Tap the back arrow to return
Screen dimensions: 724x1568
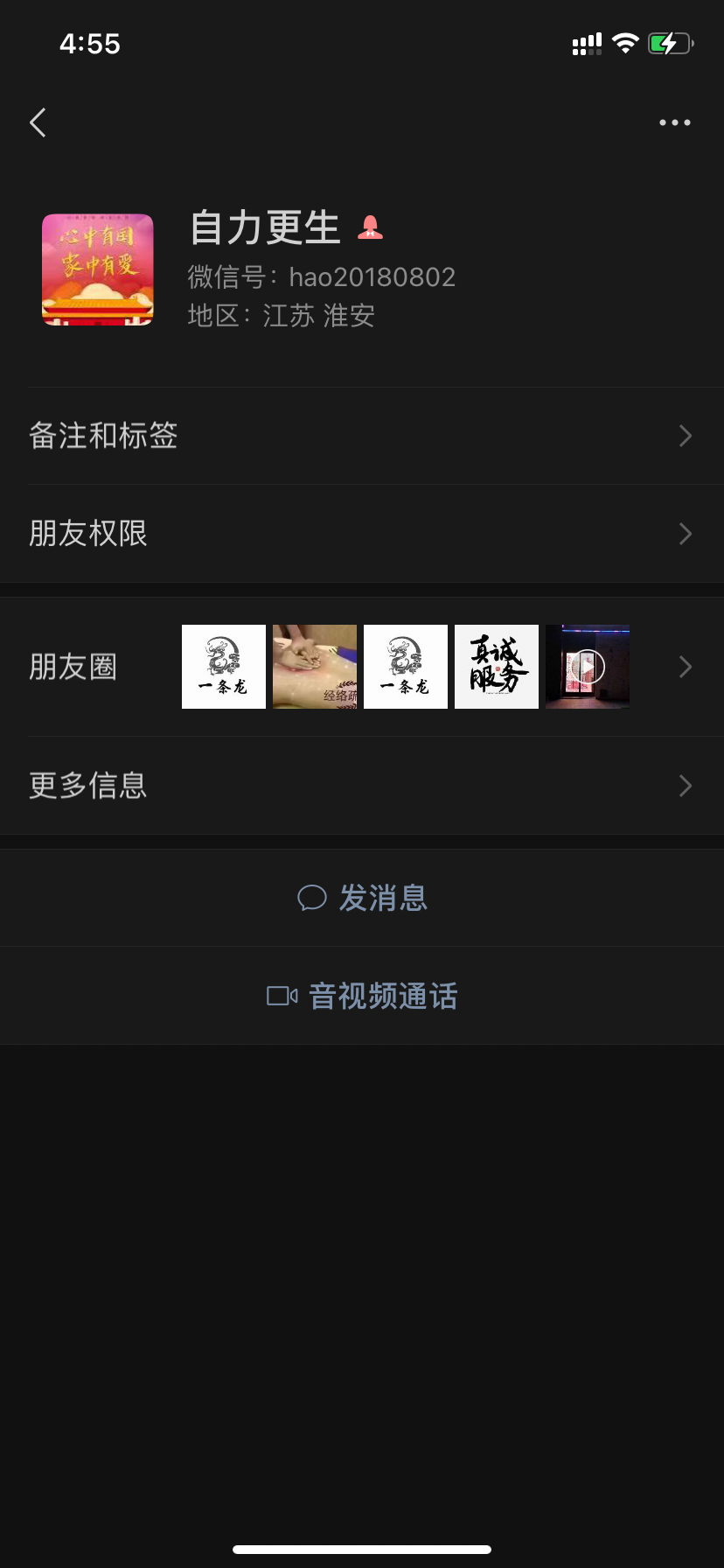click(37, 122)
